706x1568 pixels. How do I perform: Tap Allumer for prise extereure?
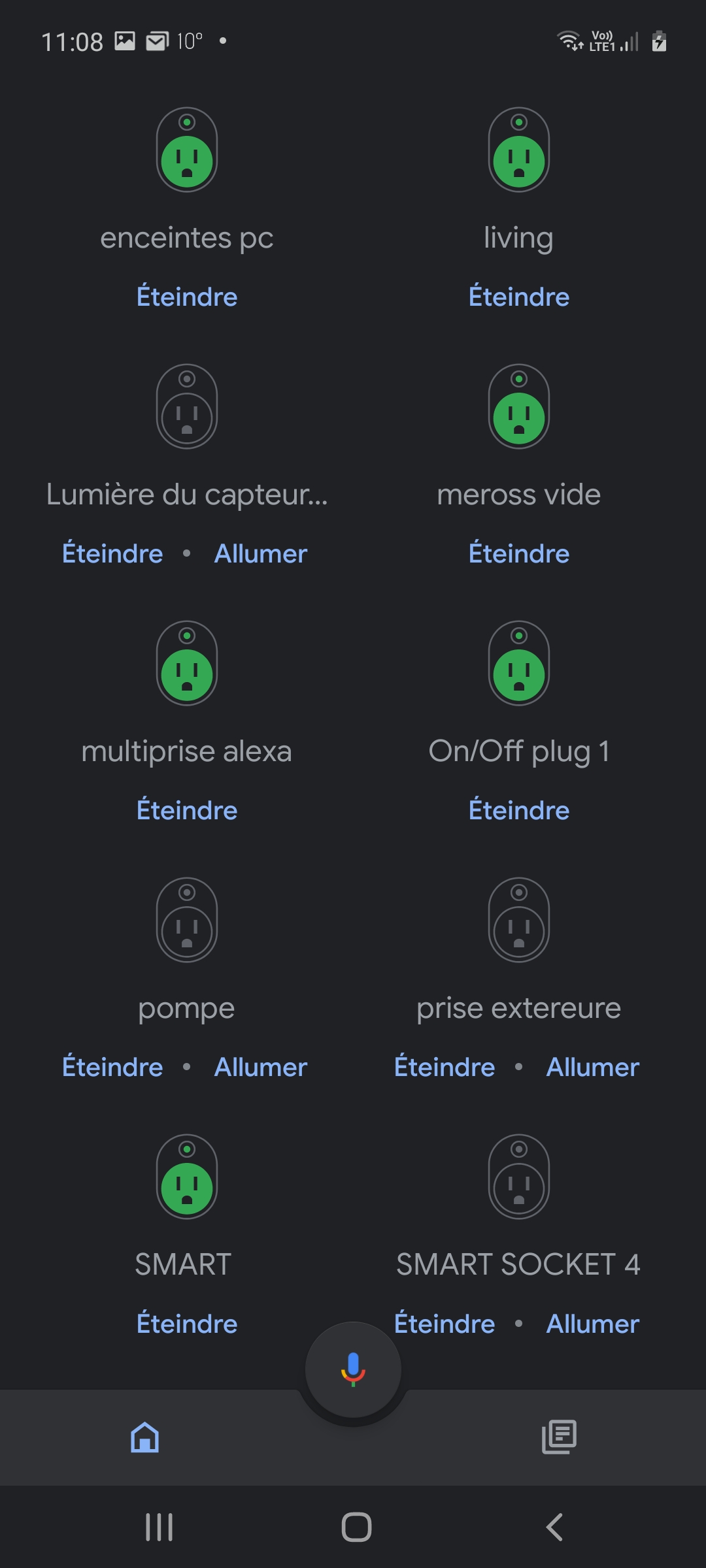(x=593, y=1068)
